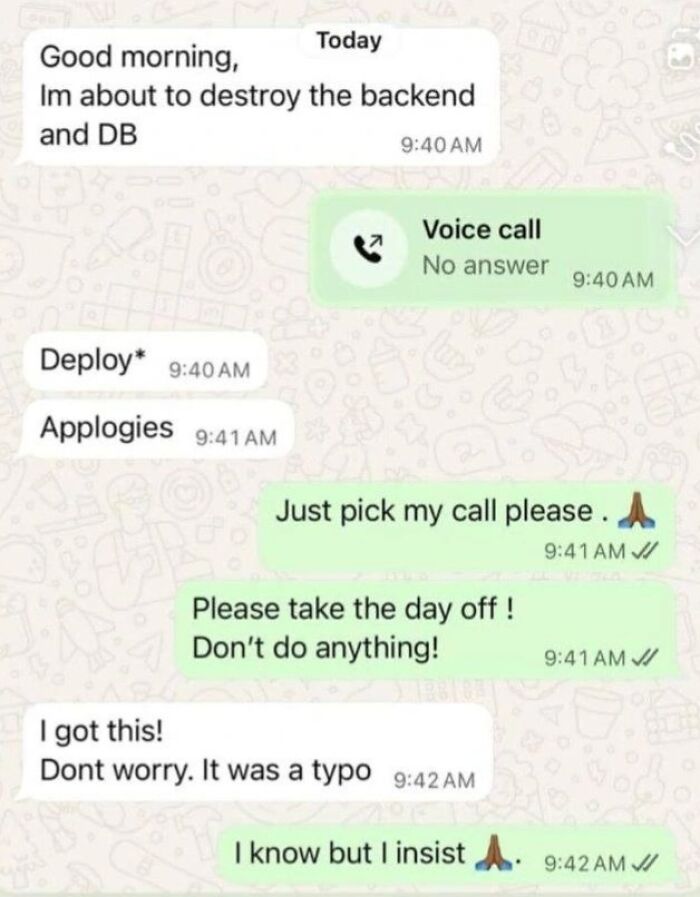Tap the Voice call No answer bubble
Screen dimensions: 700x897
(487, 248)
